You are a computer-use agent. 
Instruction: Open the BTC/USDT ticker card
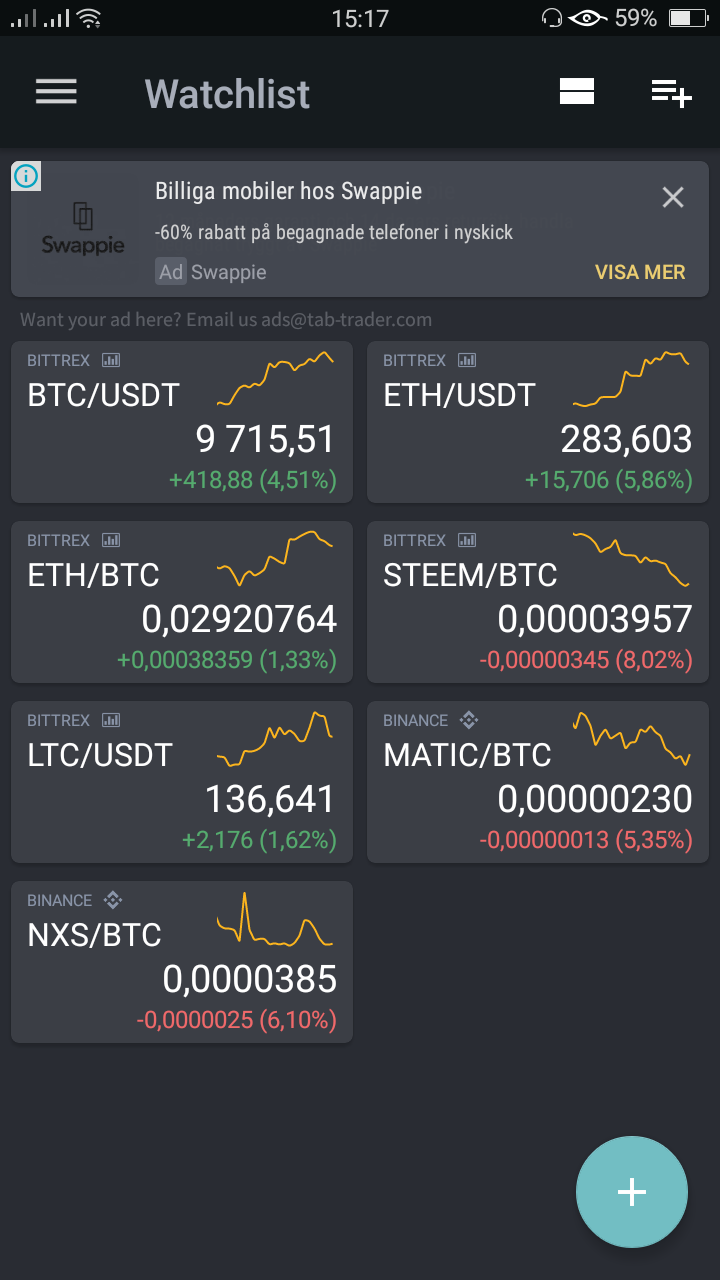[182, 422]
